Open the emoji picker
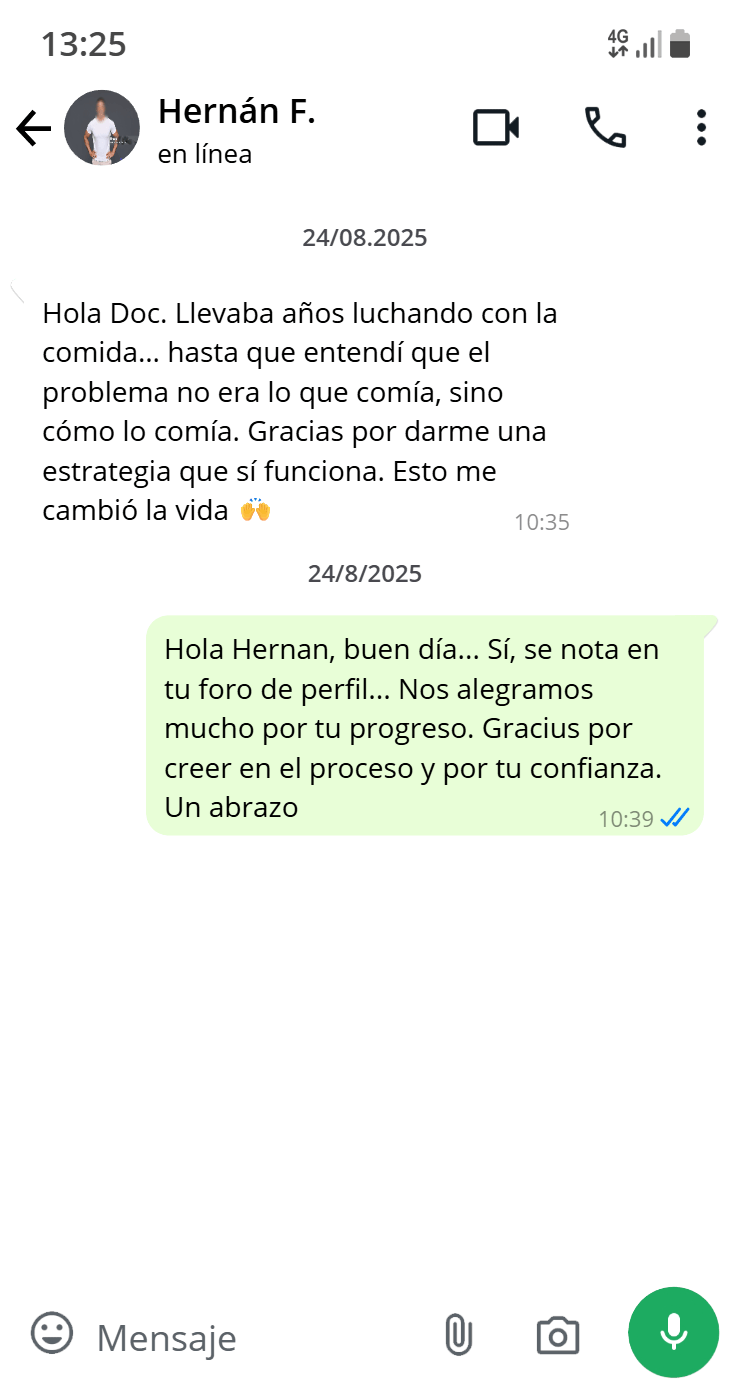Image resolution: width=730 pixels, height=1390 pixels. click(52, 1334)
